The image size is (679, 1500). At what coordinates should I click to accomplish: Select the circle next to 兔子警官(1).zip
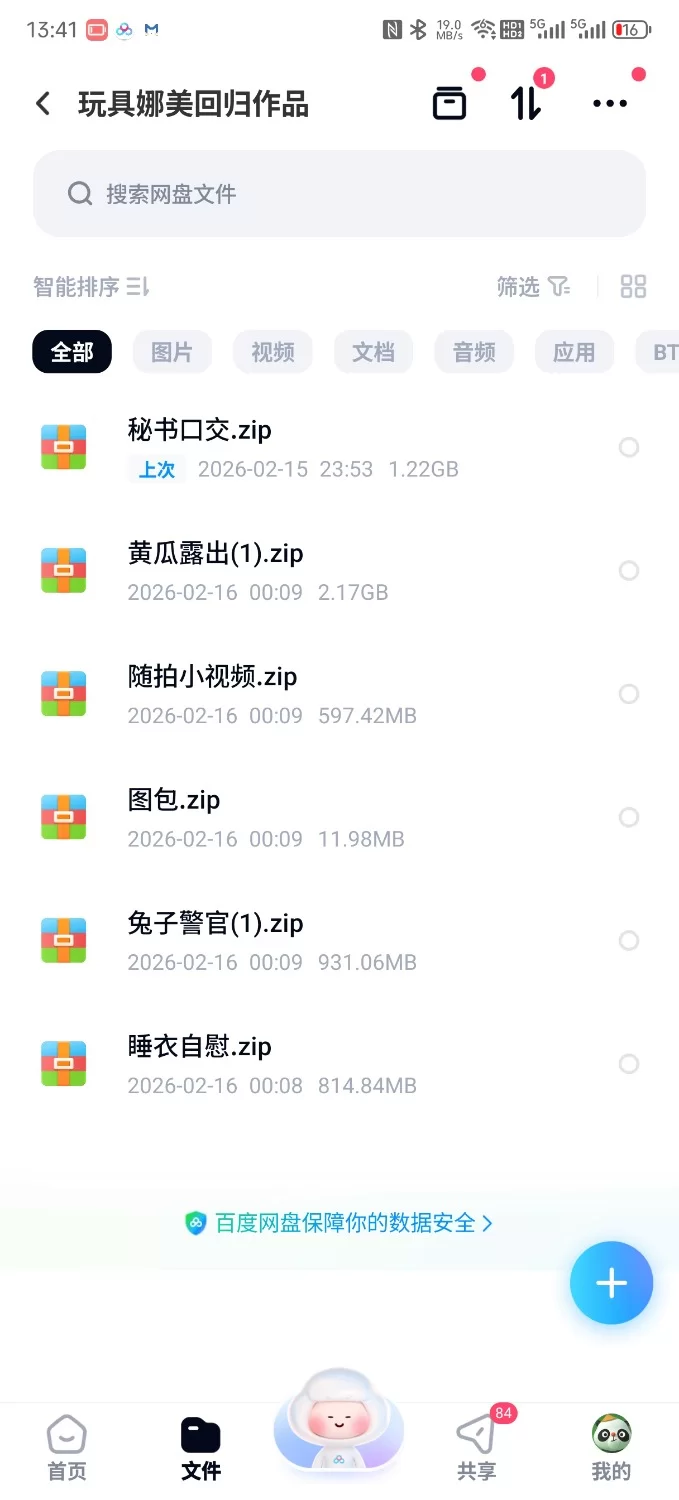tap(629, 941)
